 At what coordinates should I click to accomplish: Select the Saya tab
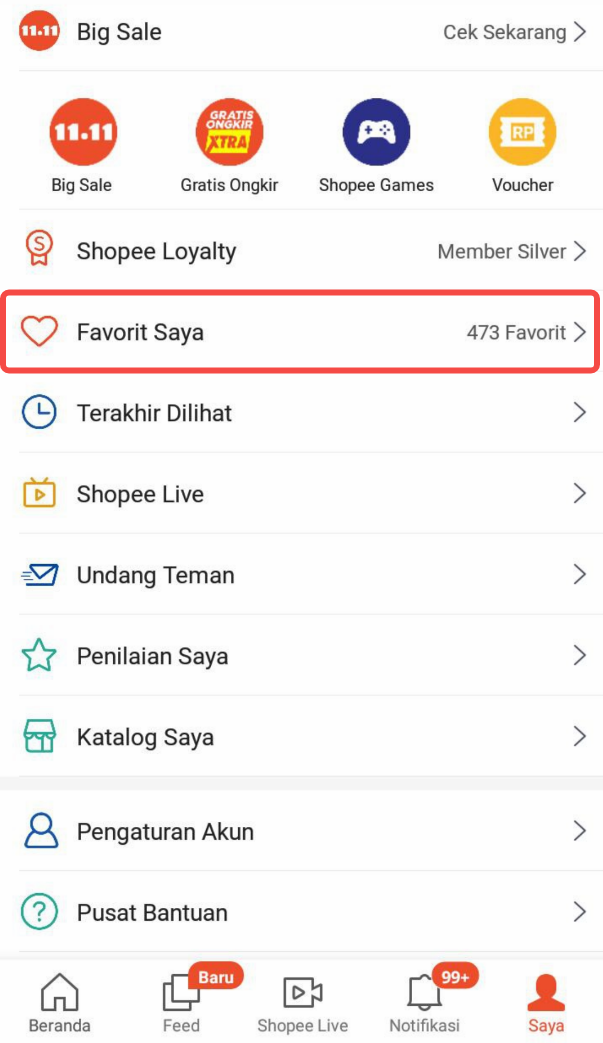[546, 1002]
